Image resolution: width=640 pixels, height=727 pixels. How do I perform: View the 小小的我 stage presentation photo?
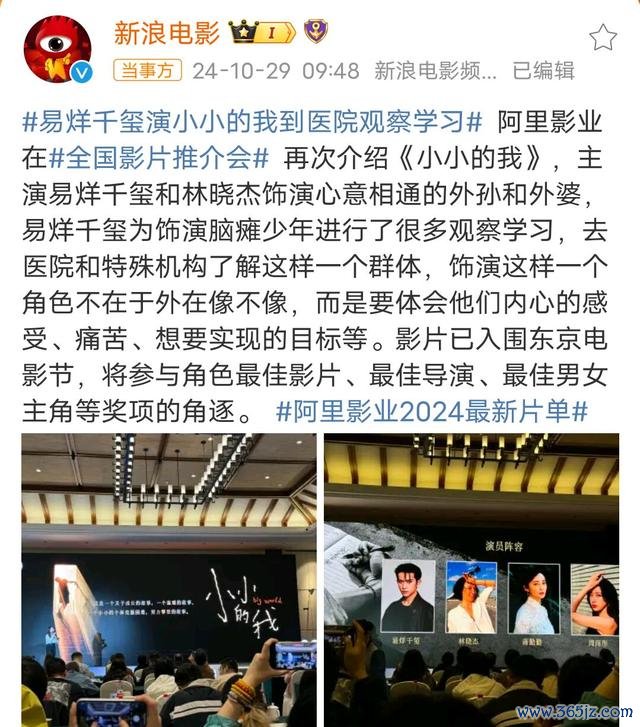pos(168,580)
